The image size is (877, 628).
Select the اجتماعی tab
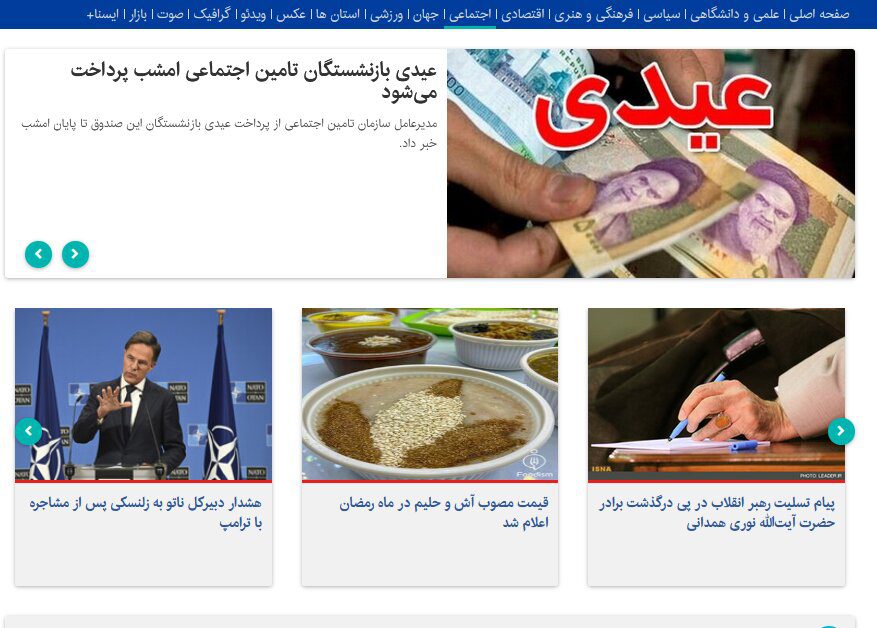[470, 14]
